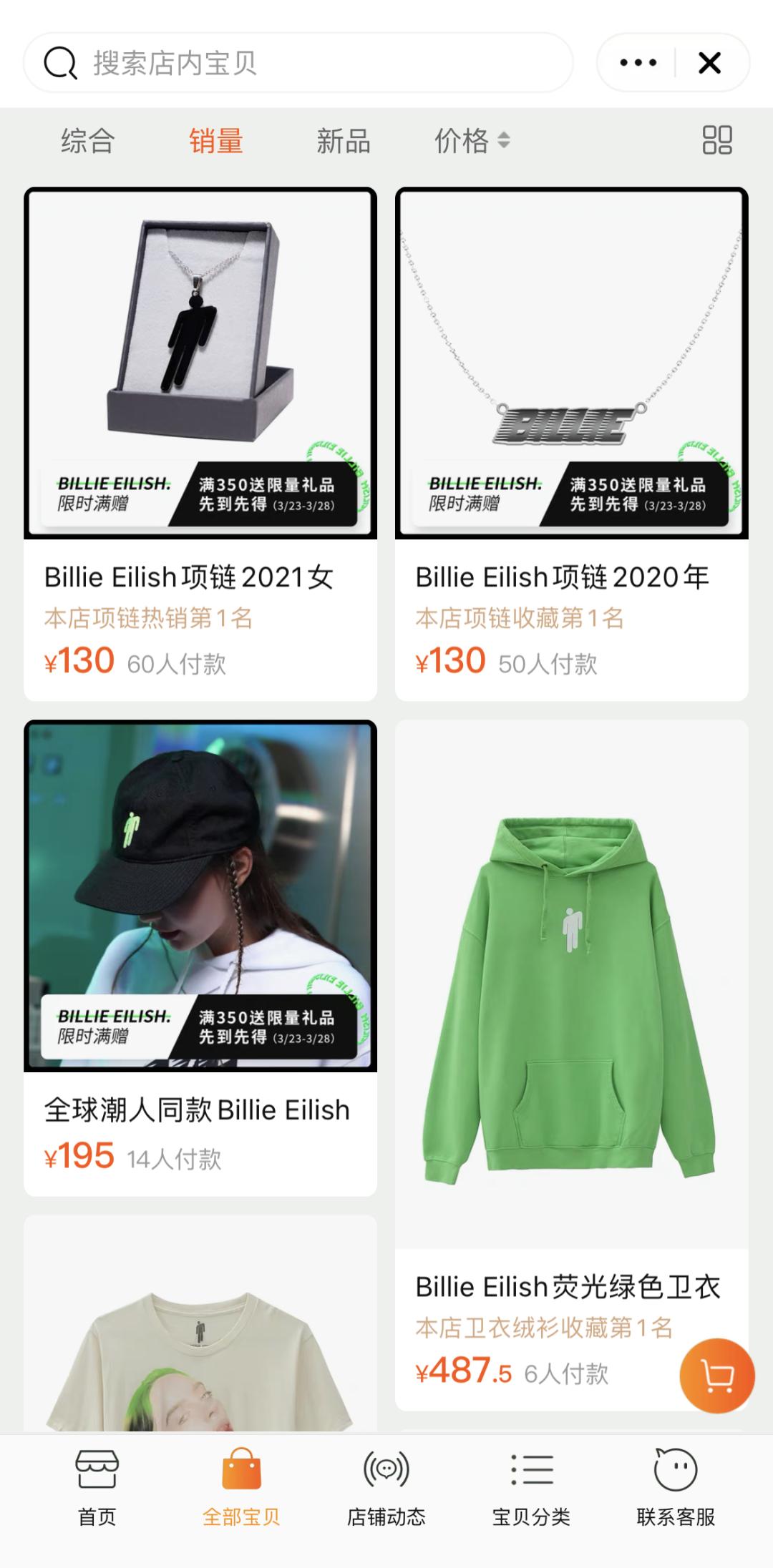Toggle sorting to 销量 sales ranking

(216, 142)
